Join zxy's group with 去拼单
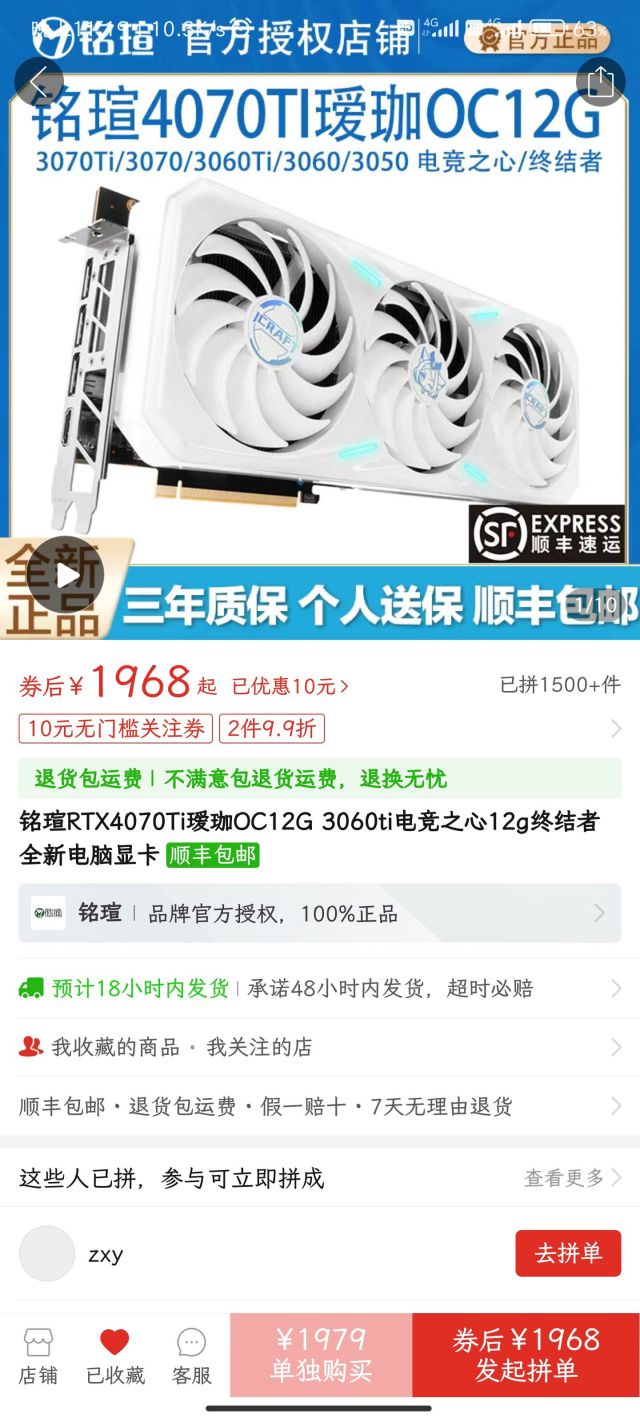 coord(568,1253)
